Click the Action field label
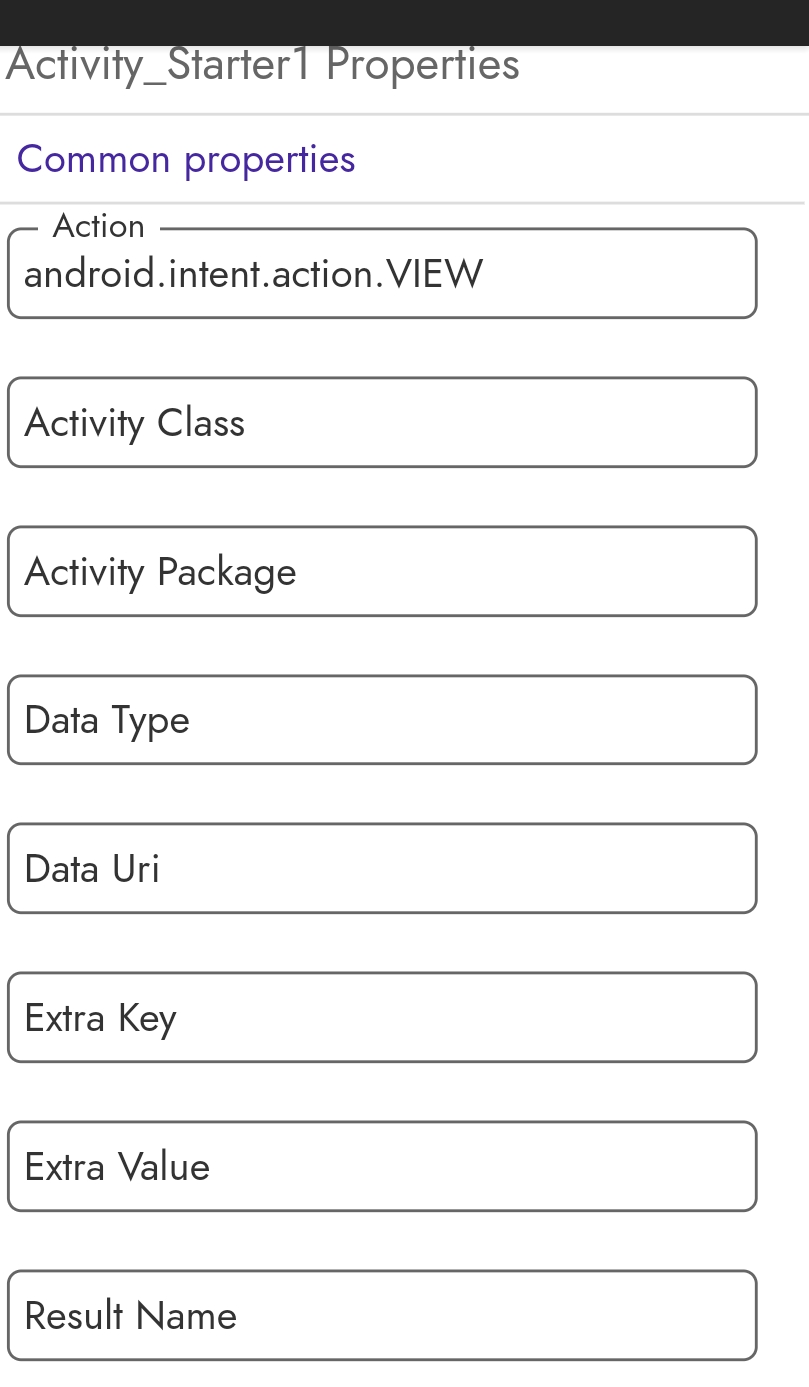Image resolution: width=809 pixels, height=1387 pixels. tap(99, 225)
